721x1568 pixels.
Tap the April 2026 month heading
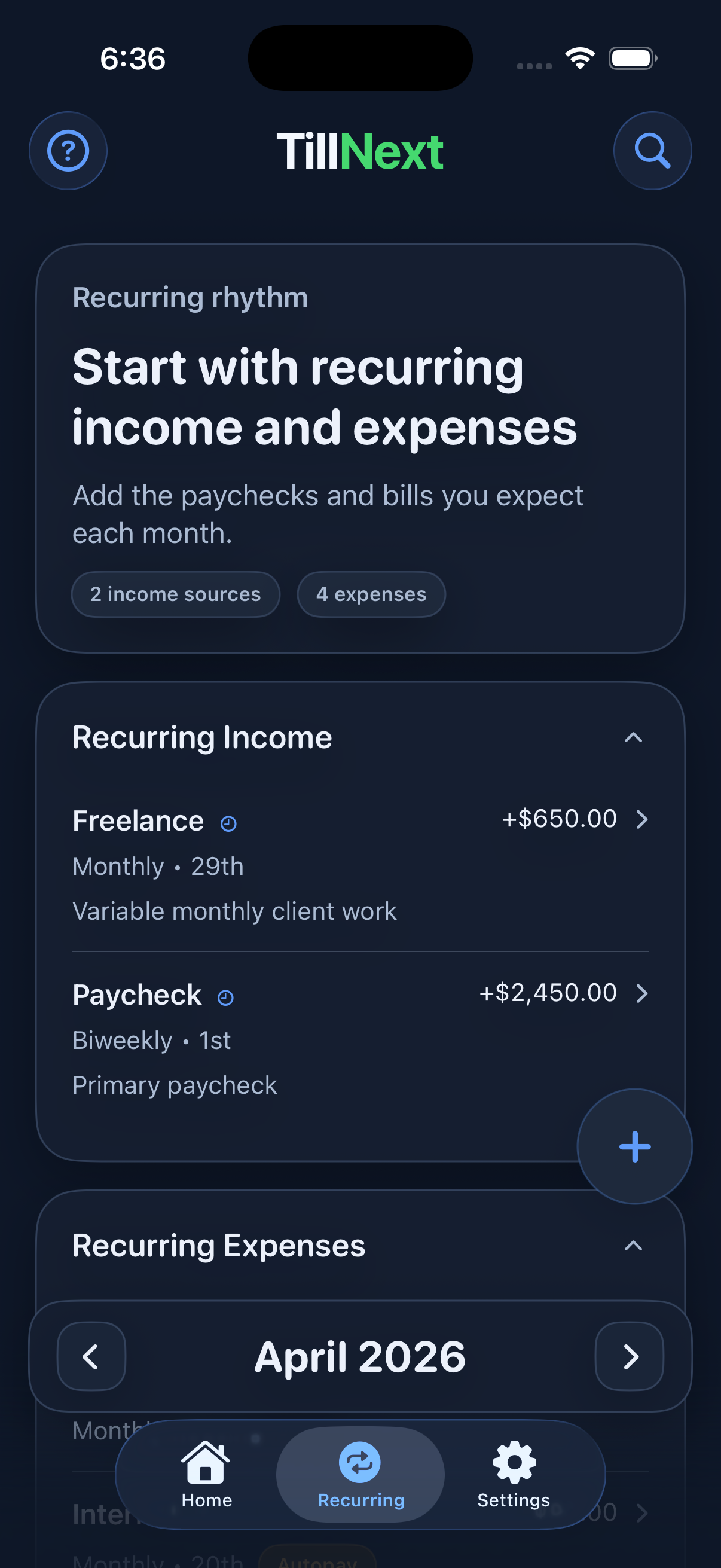tap(359, 1356)
